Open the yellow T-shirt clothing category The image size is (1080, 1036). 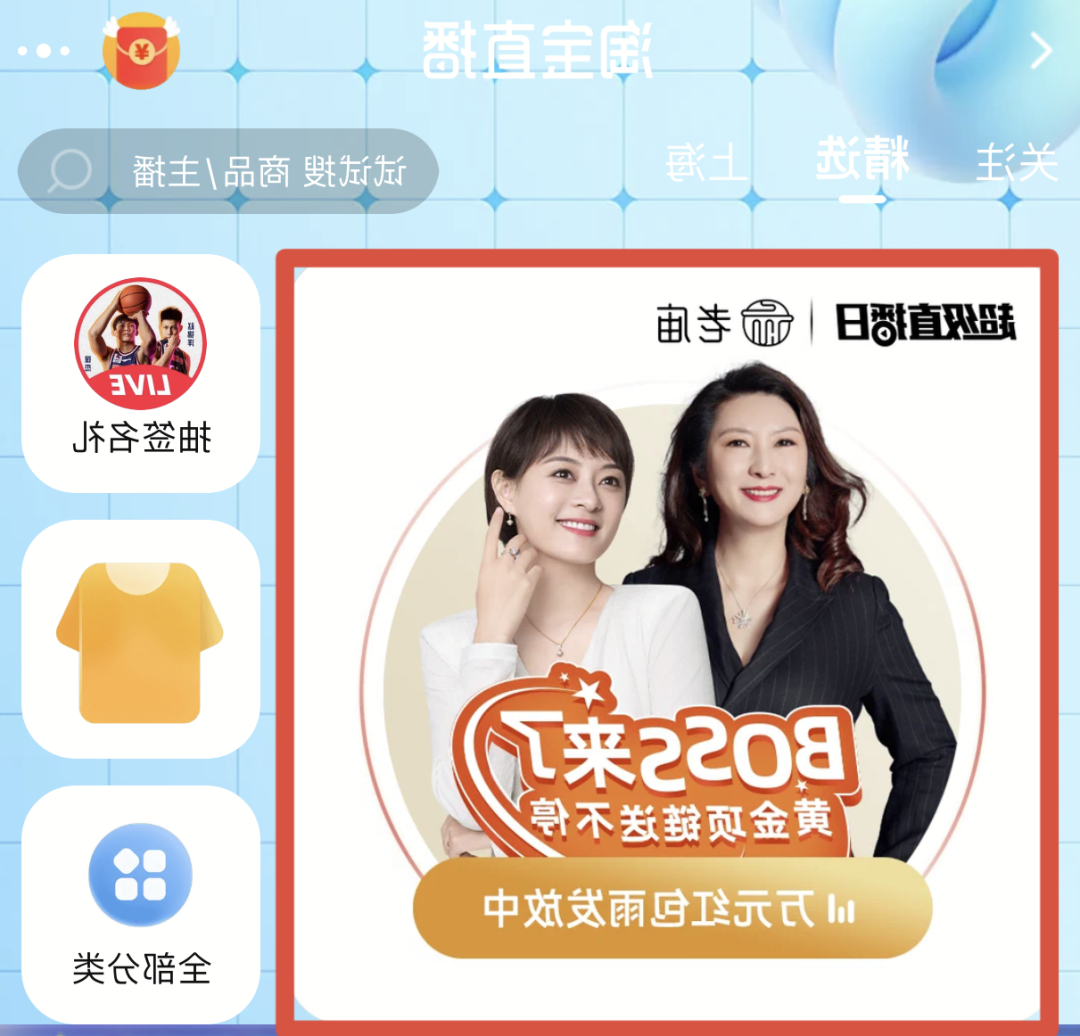coord(141,640)
